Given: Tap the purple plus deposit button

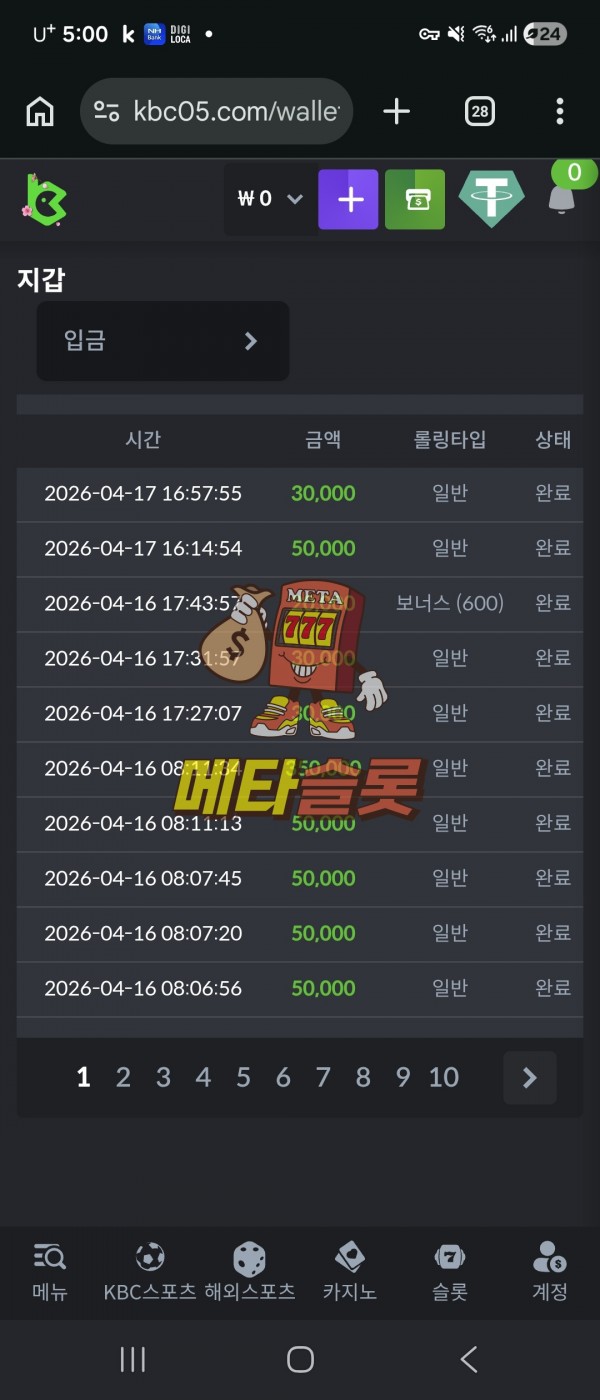Looking at the screenshot, I should click(348, 199).
